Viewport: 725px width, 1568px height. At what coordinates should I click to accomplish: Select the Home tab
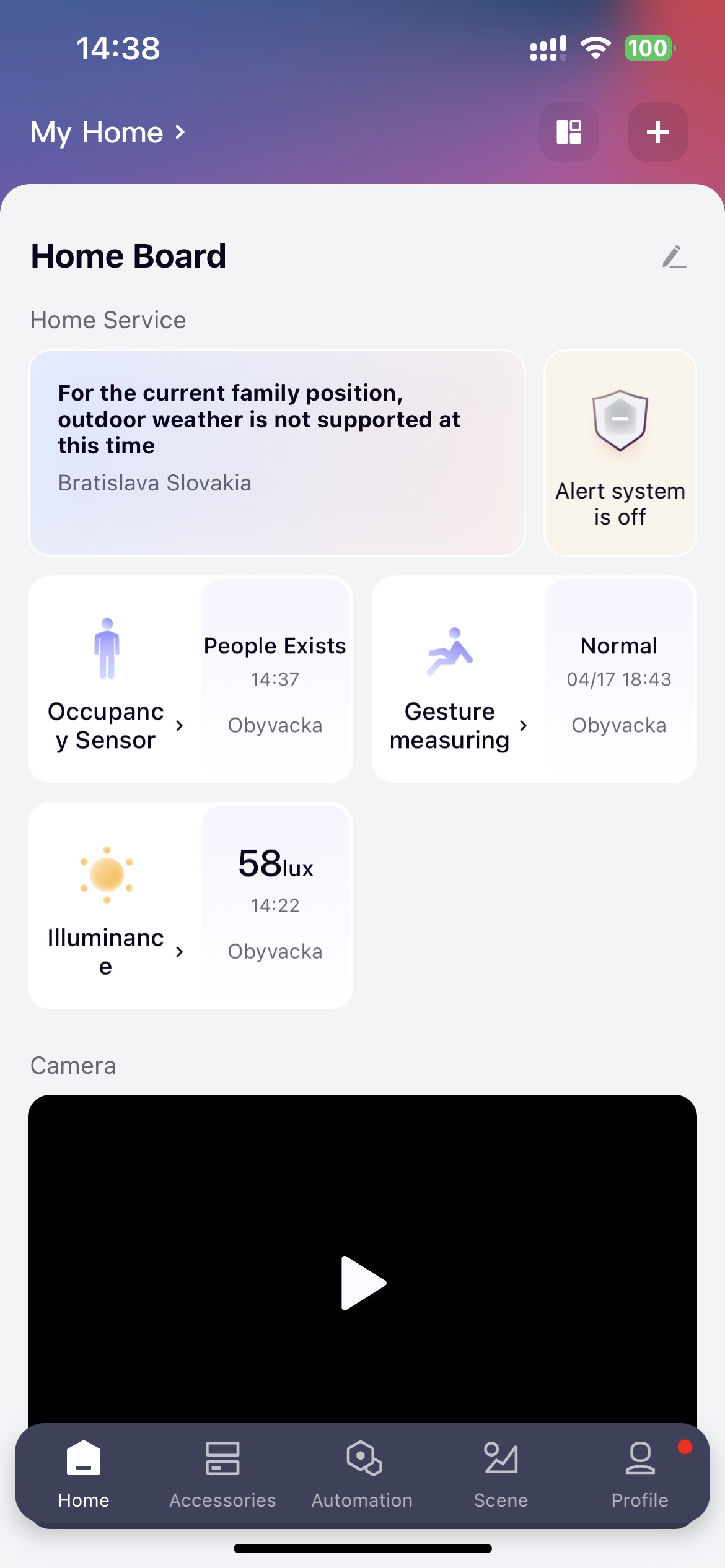point(84,1474)
